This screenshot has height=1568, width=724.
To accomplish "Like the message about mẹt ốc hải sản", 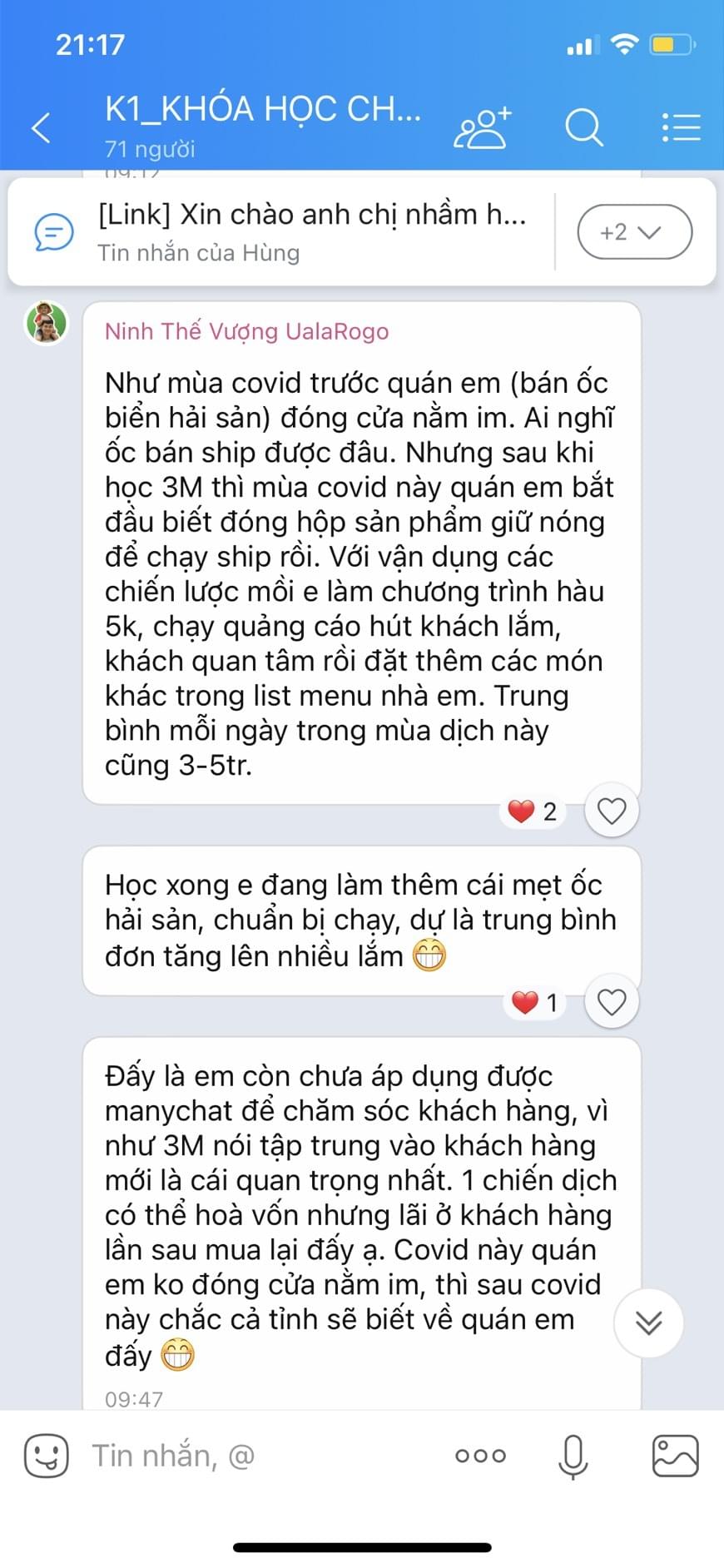I will coord(612,1002).
